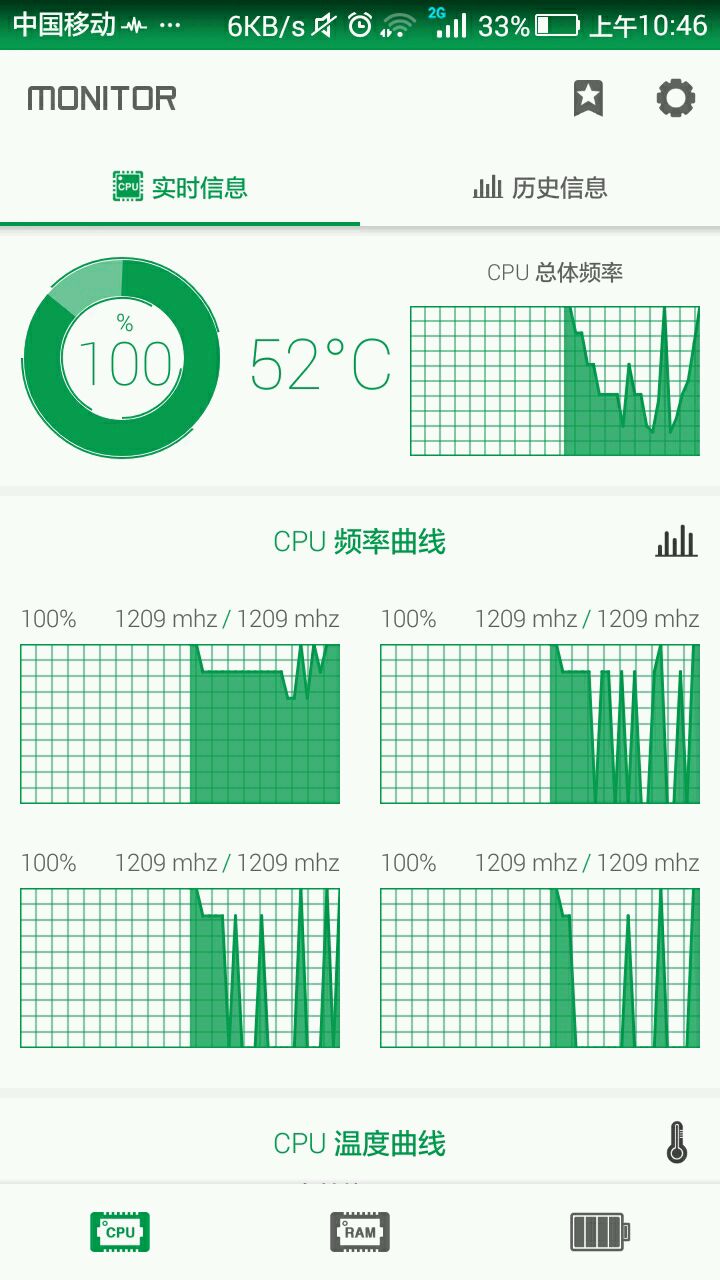Switch to the RAM tab
The width and height of the screenshot is (720, 1280).
(x=360, y=1232)
